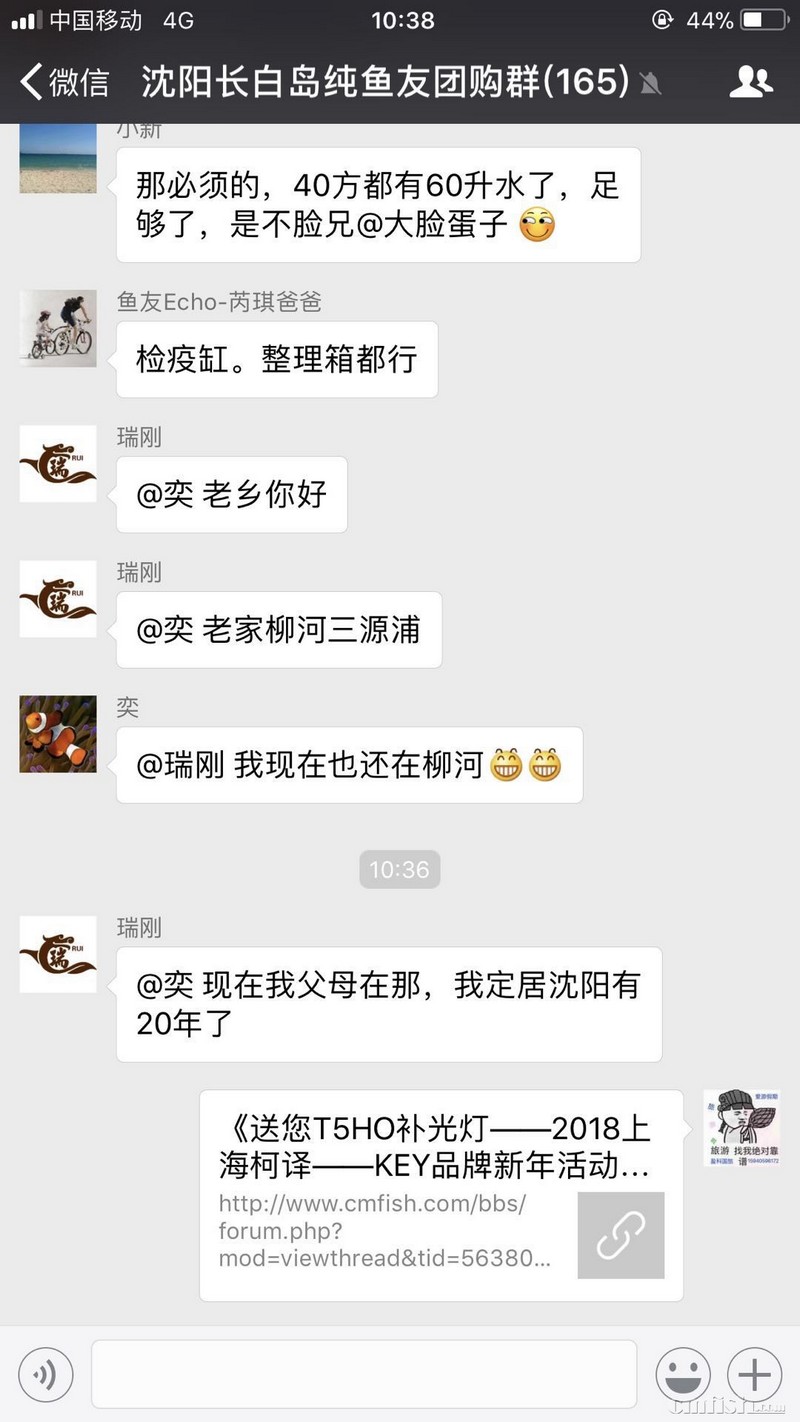The height and width of the screenshot is (1422, 800).
Task: Open the plus attachments menu
Action: 754,1375
